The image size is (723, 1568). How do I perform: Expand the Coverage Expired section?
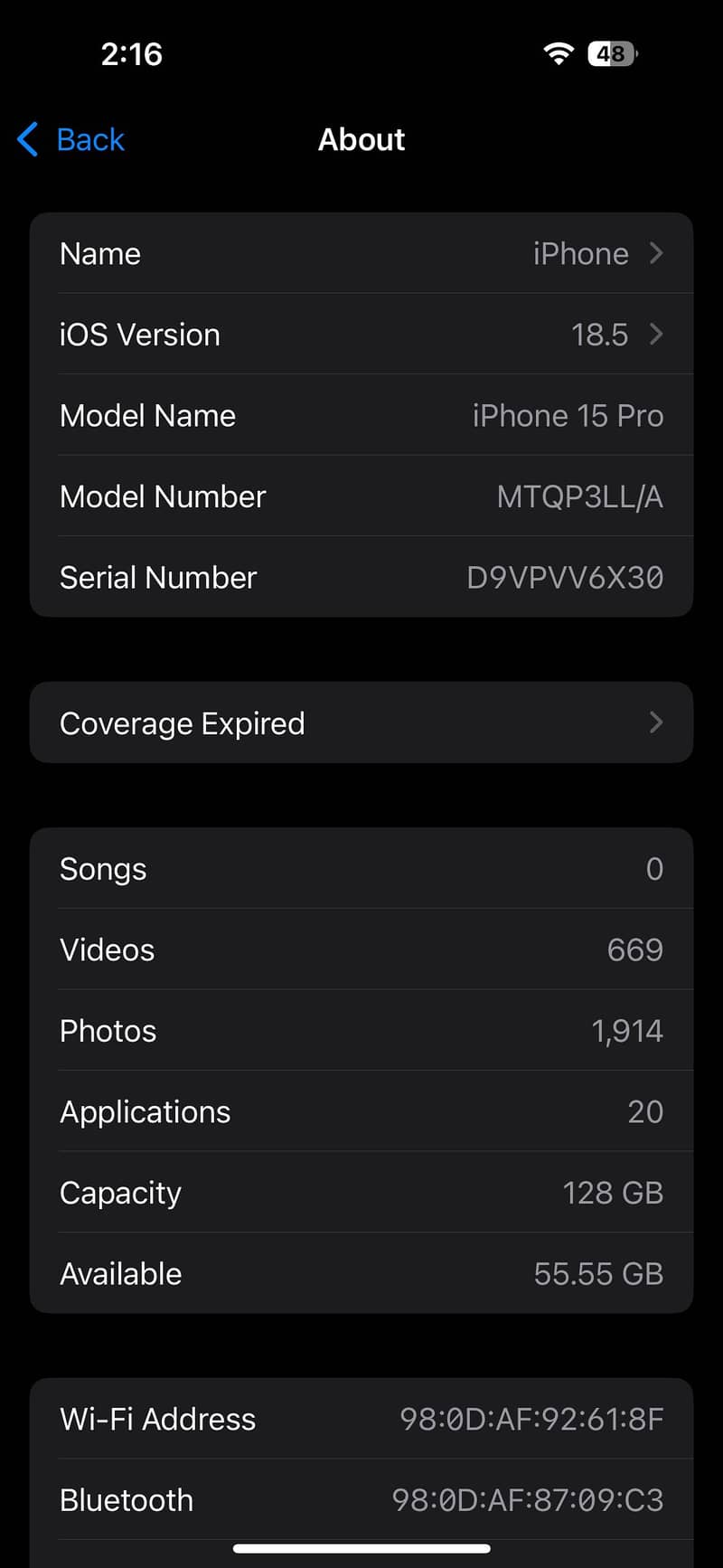coord(361,723)
